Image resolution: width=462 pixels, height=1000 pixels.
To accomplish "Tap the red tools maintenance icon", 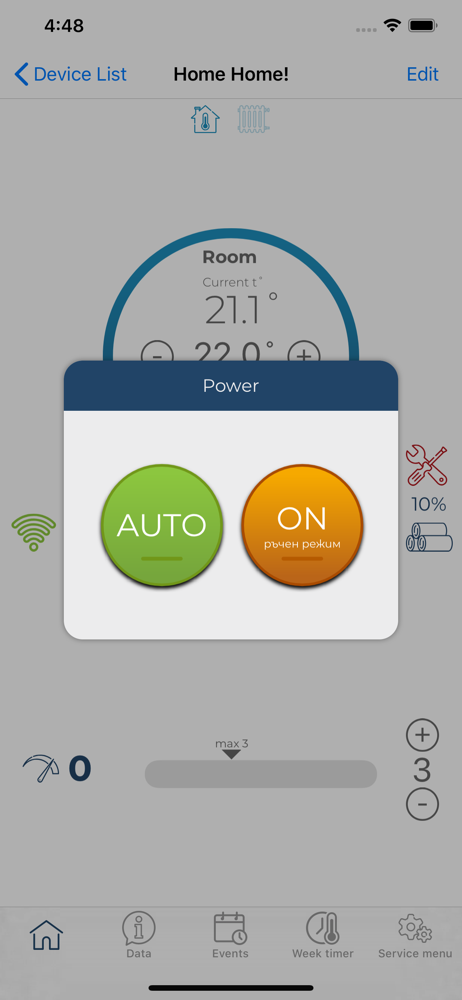I will 426,465.
